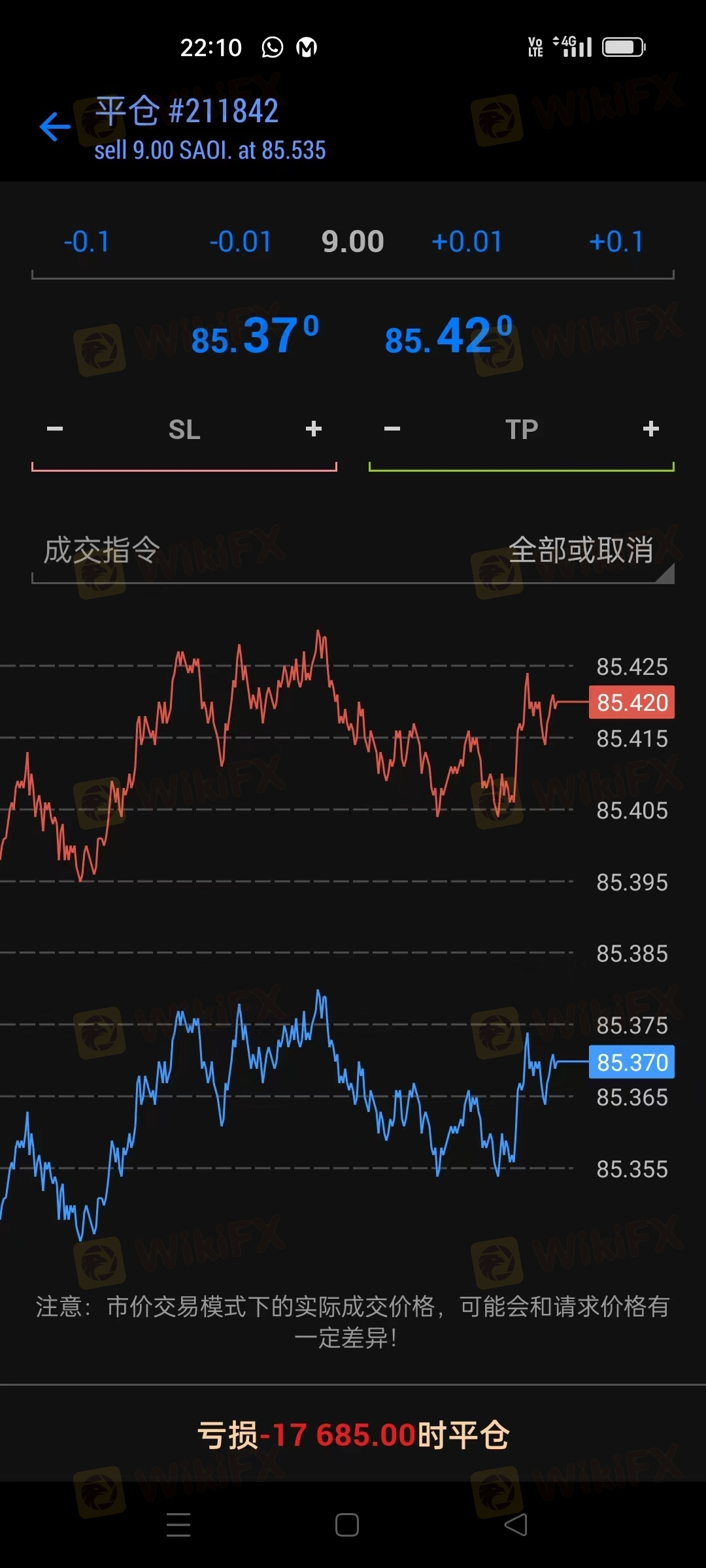The image size is (706, 1568).
Task: Edit the 9.00 volume field
Action: tap(352, 242)
